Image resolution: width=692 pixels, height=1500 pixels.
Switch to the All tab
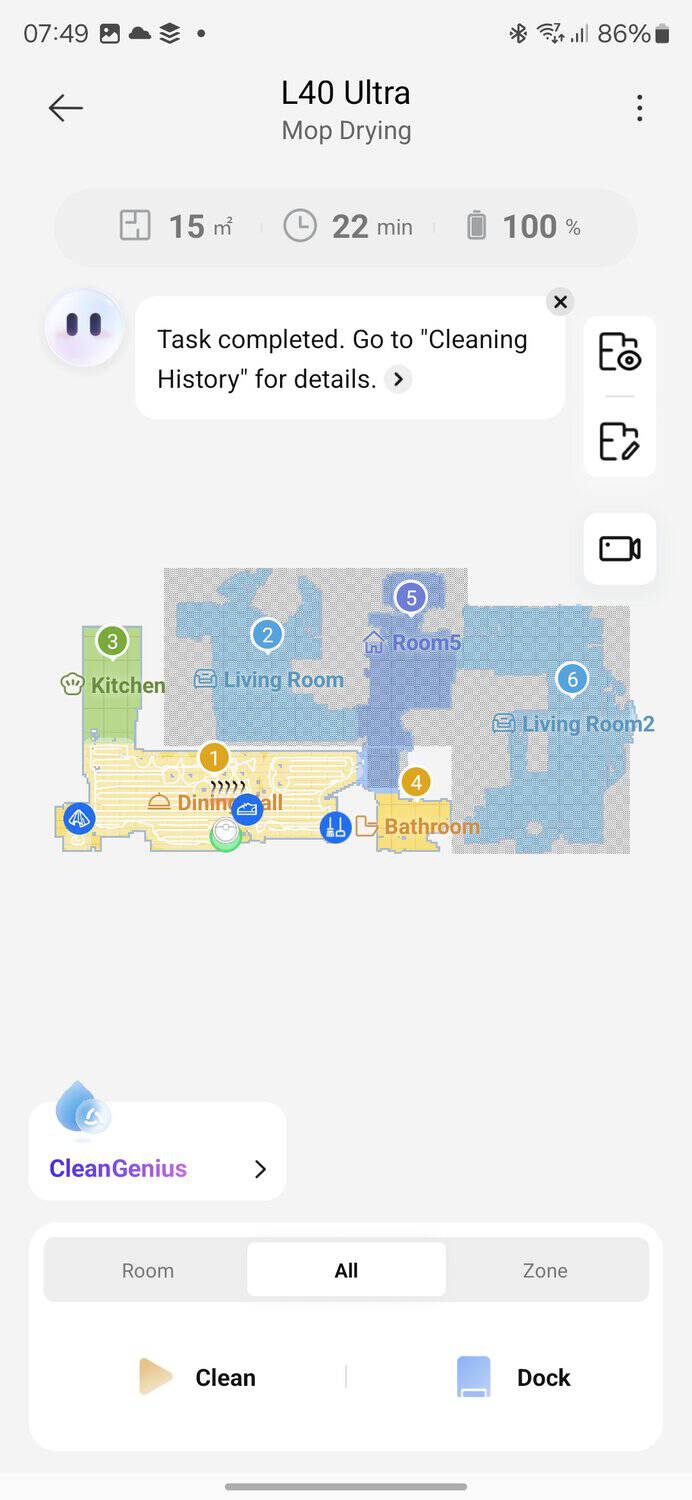coord(346,1270)
